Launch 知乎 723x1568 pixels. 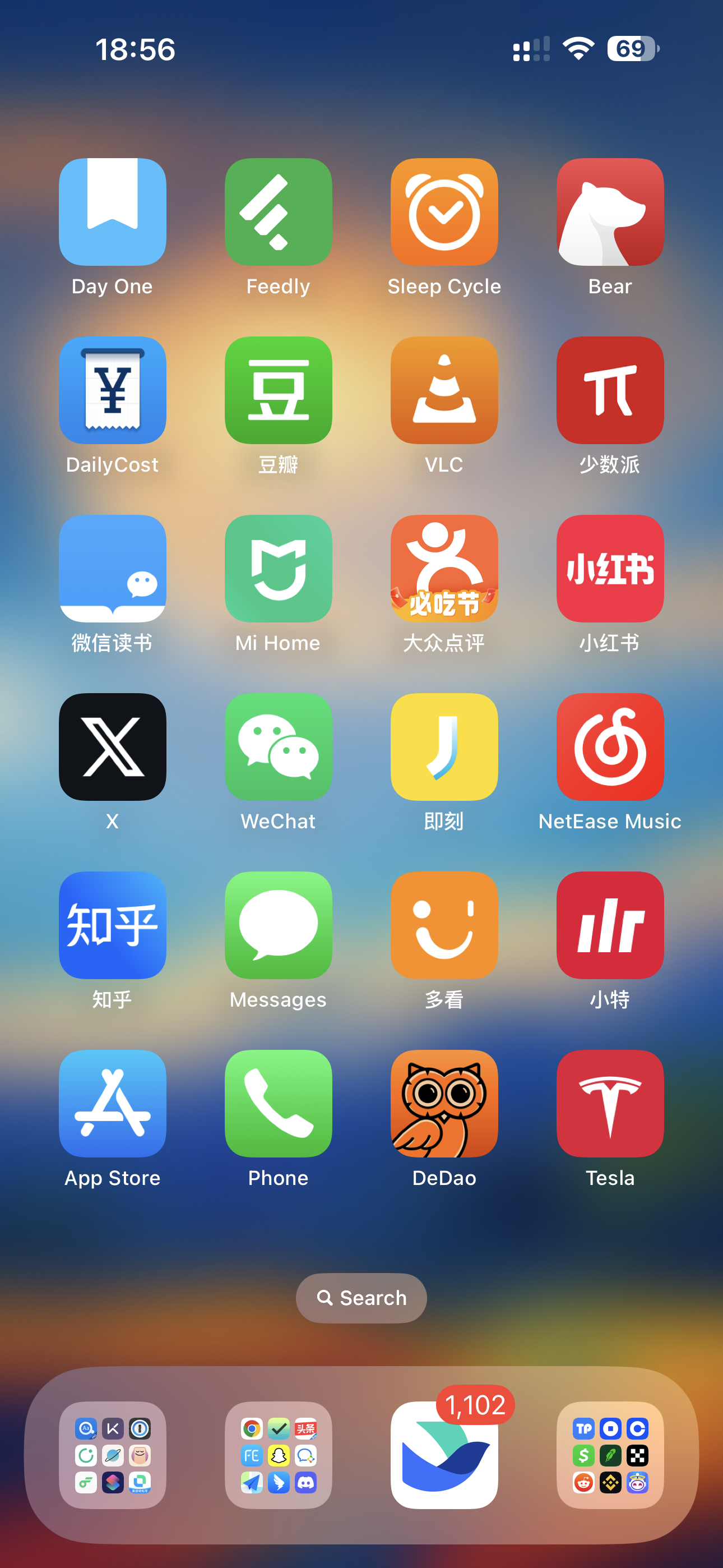[x=113, y=925]
